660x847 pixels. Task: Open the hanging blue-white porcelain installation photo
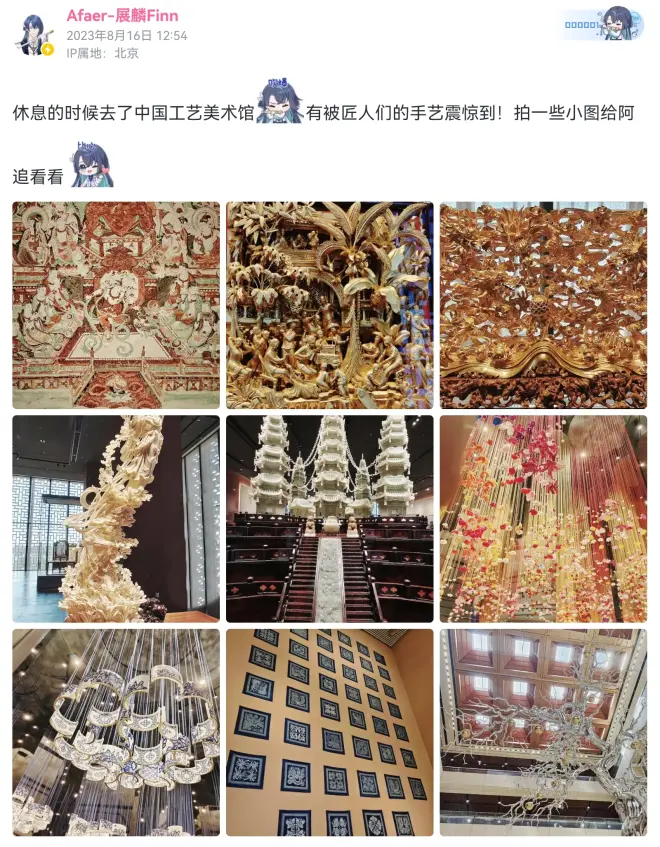pyautogui.click(x=116, y=732)
